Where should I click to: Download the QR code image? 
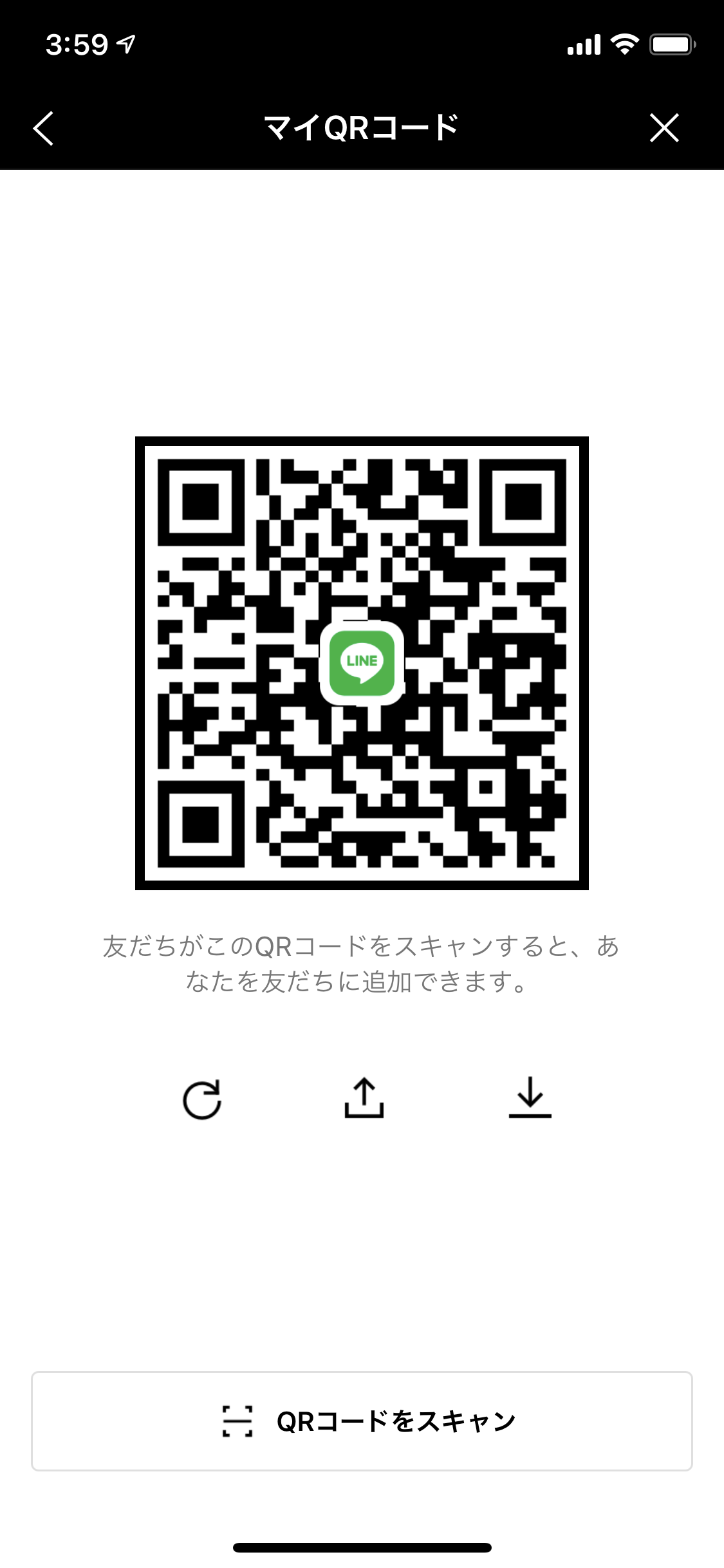[x=530, y=1098]
